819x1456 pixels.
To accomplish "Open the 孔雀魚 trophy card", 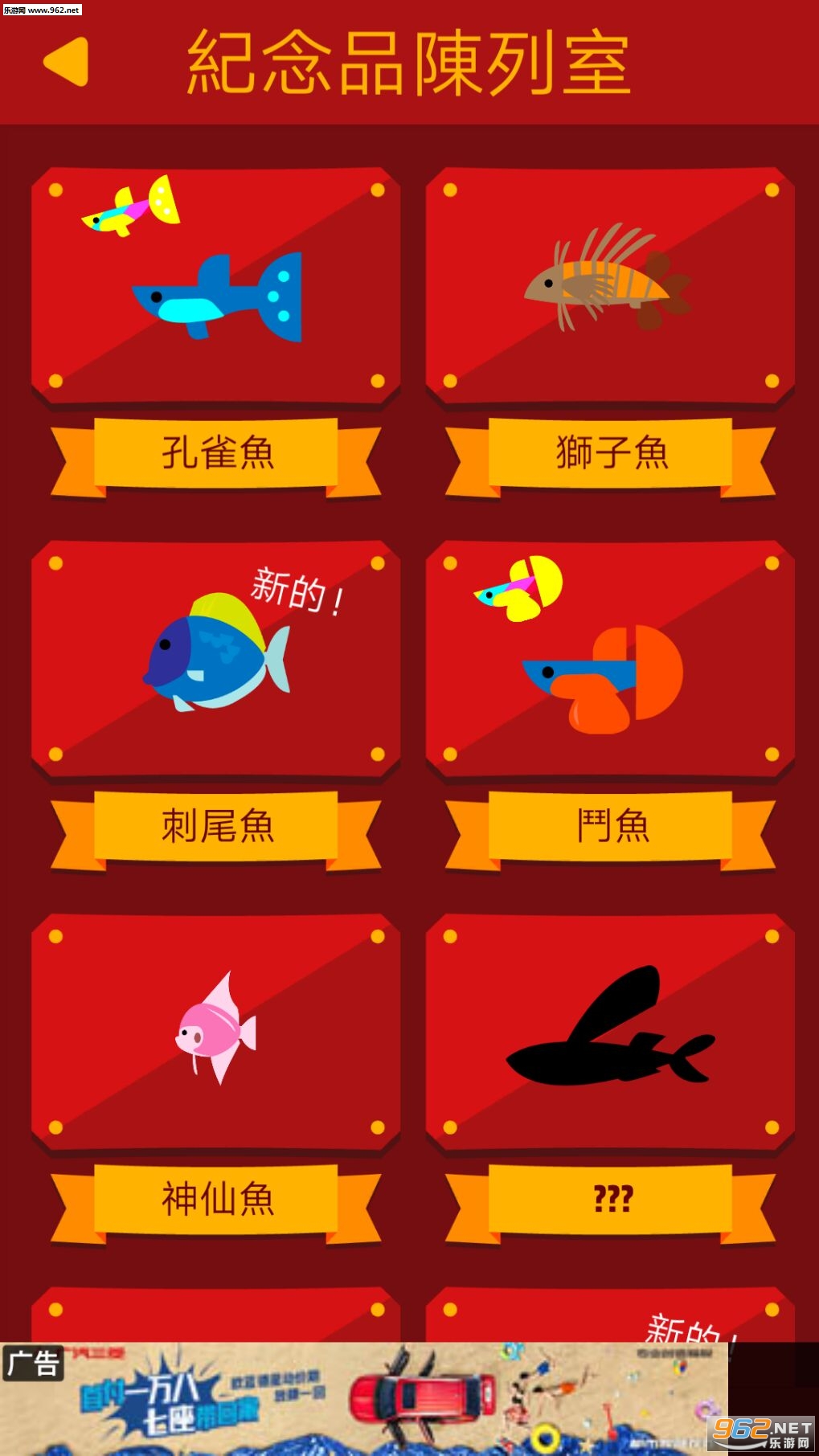I will click(215, 286).
